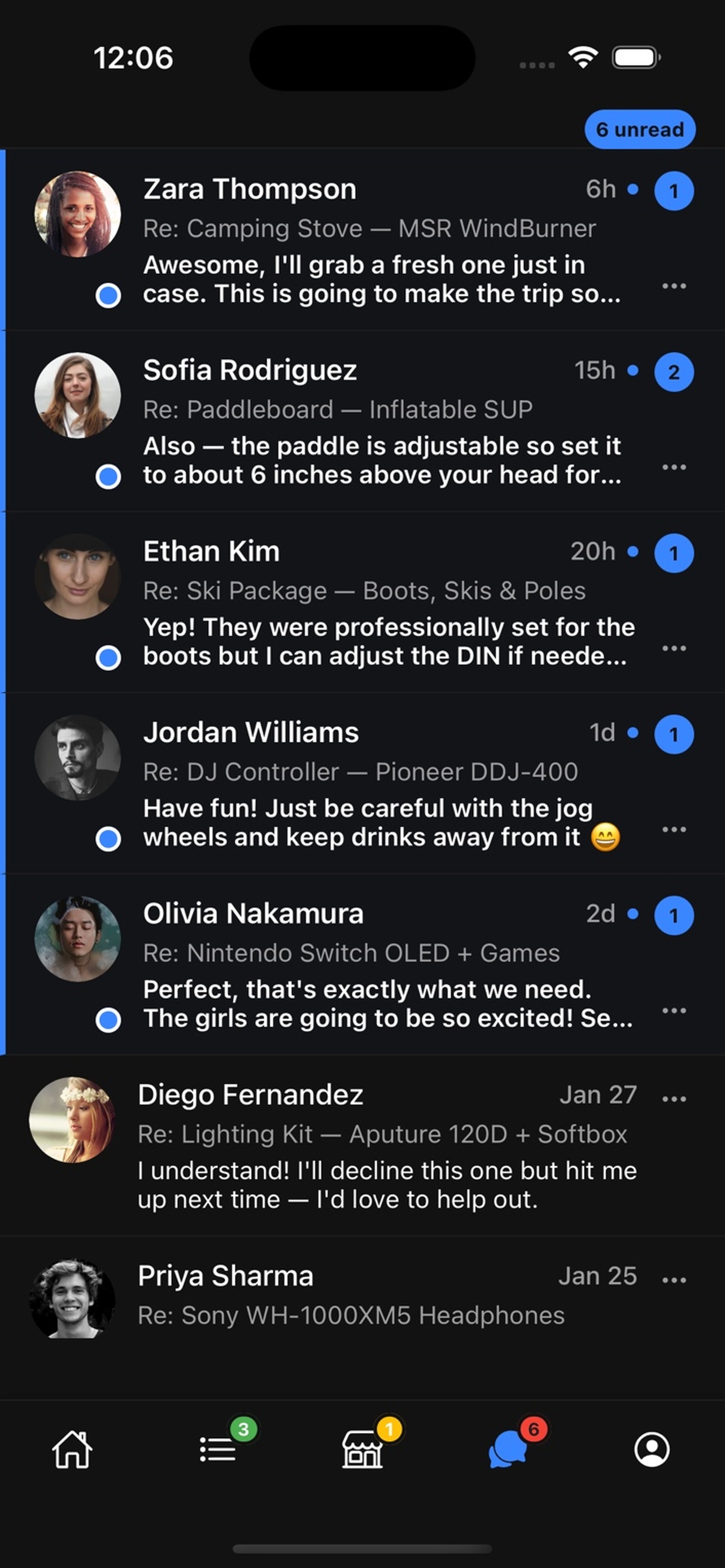
Task: Open options menu for Sofia Rodriguez conversation
Action: pos(674,467)
